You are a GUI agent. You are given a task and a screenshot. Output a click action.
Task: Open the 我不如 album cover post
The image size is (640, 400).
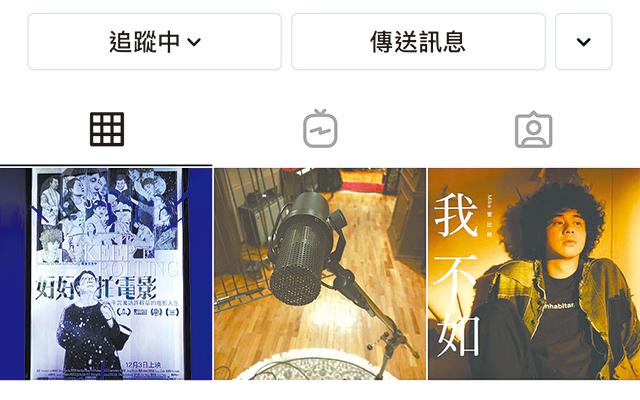click(x=534, y=274)
